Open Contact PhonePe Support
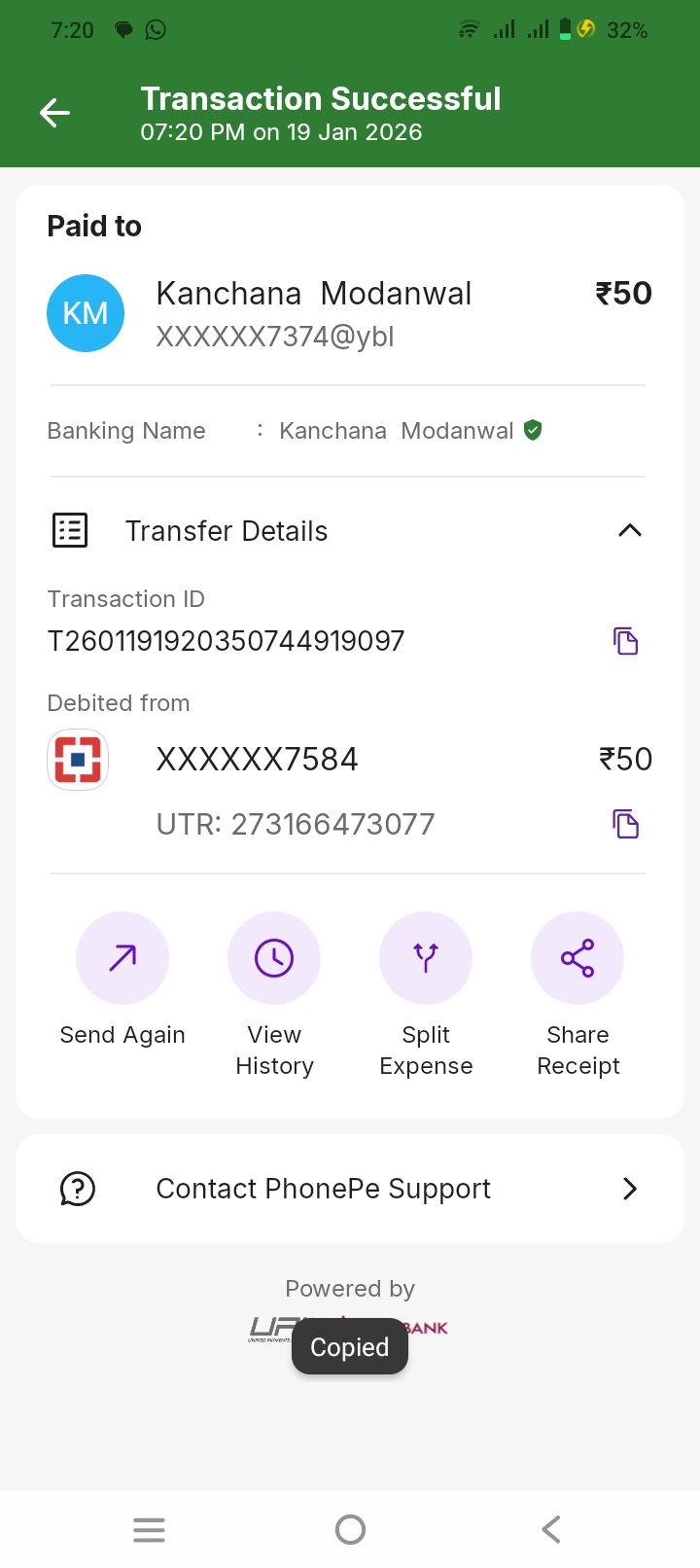Screen dimensions: 700x1568 (x=350, y=1189)
